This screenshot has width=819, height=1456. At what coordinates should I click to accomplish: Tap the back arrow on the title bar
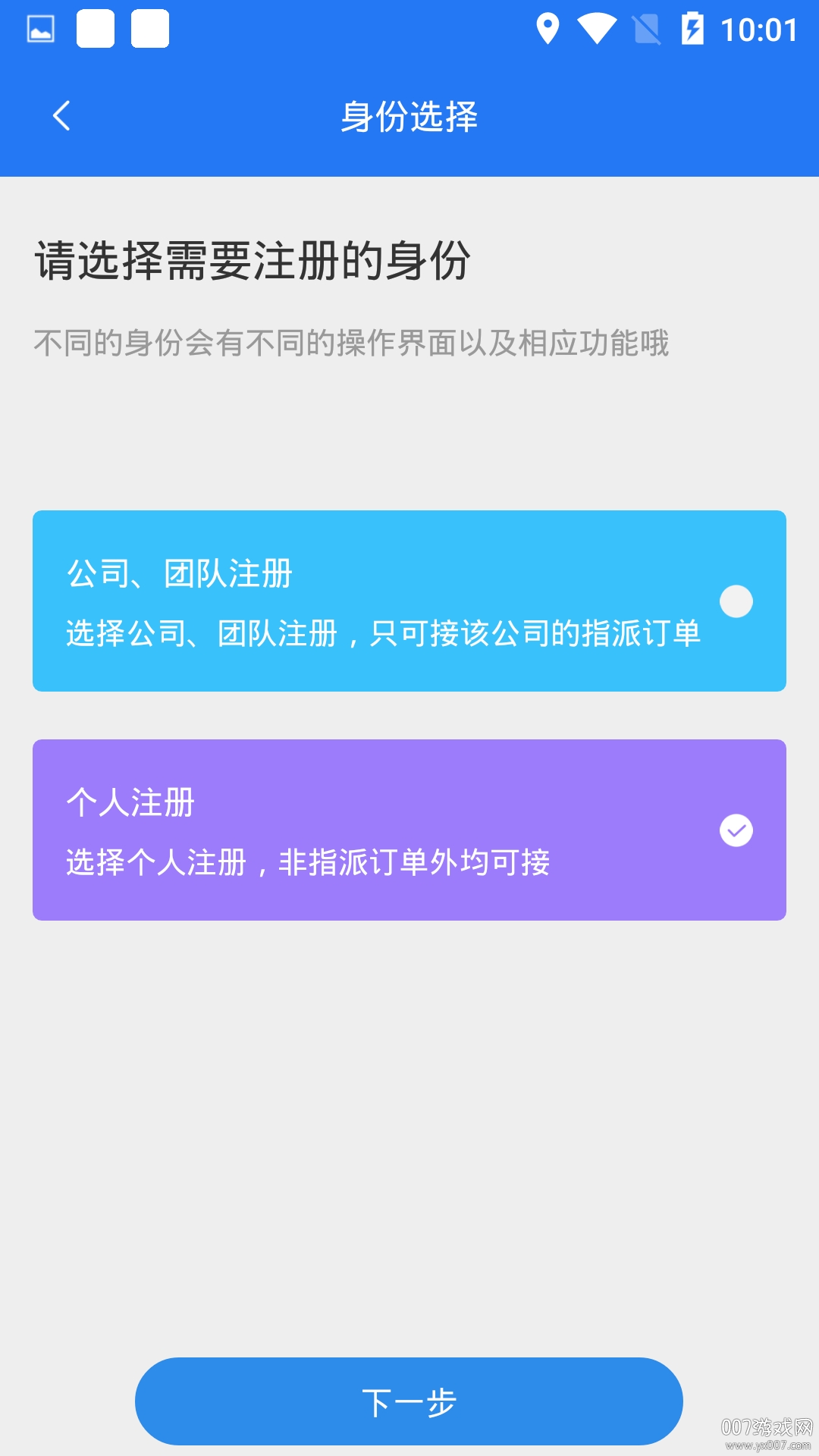click(x=61, y=115)
